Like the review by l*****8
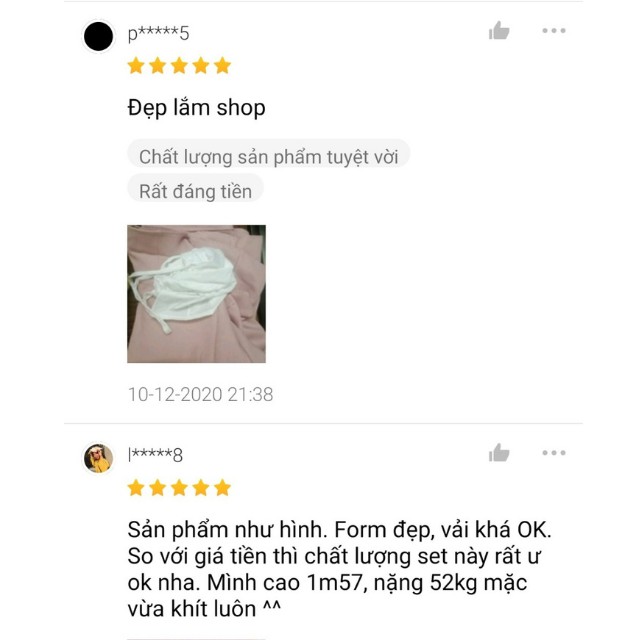Screen dimensions: 640x640 [x=499, y=454]
